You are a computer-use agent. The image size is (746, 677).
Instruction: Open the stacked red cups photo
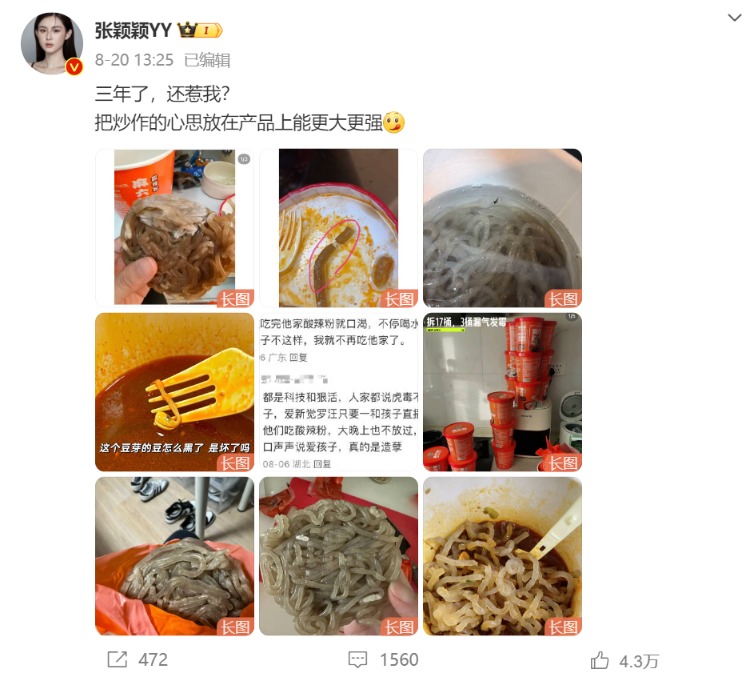[502, 392]
